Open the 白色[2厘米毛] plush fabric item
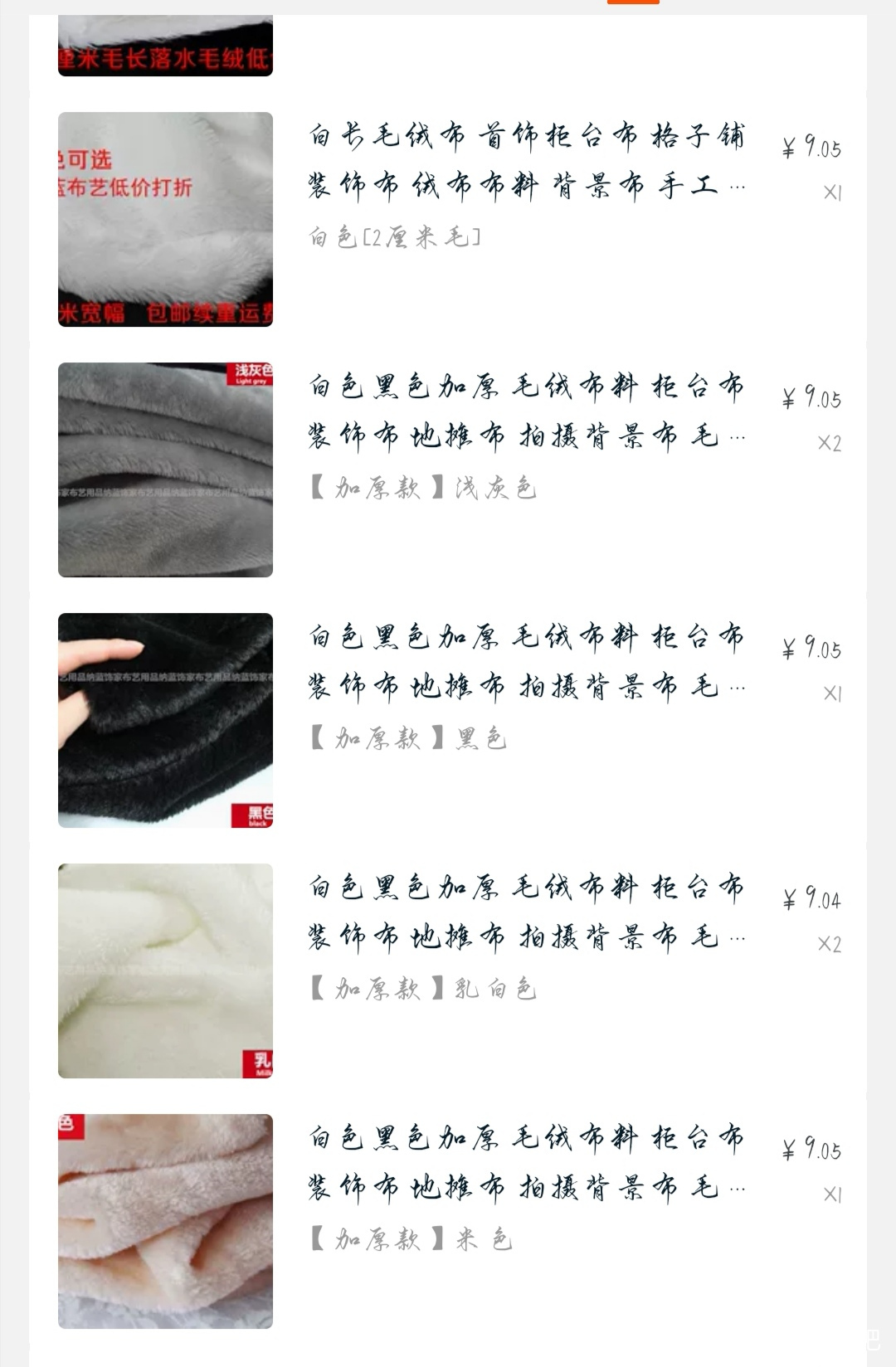The image size is (896, 1367). coord(526,160)
